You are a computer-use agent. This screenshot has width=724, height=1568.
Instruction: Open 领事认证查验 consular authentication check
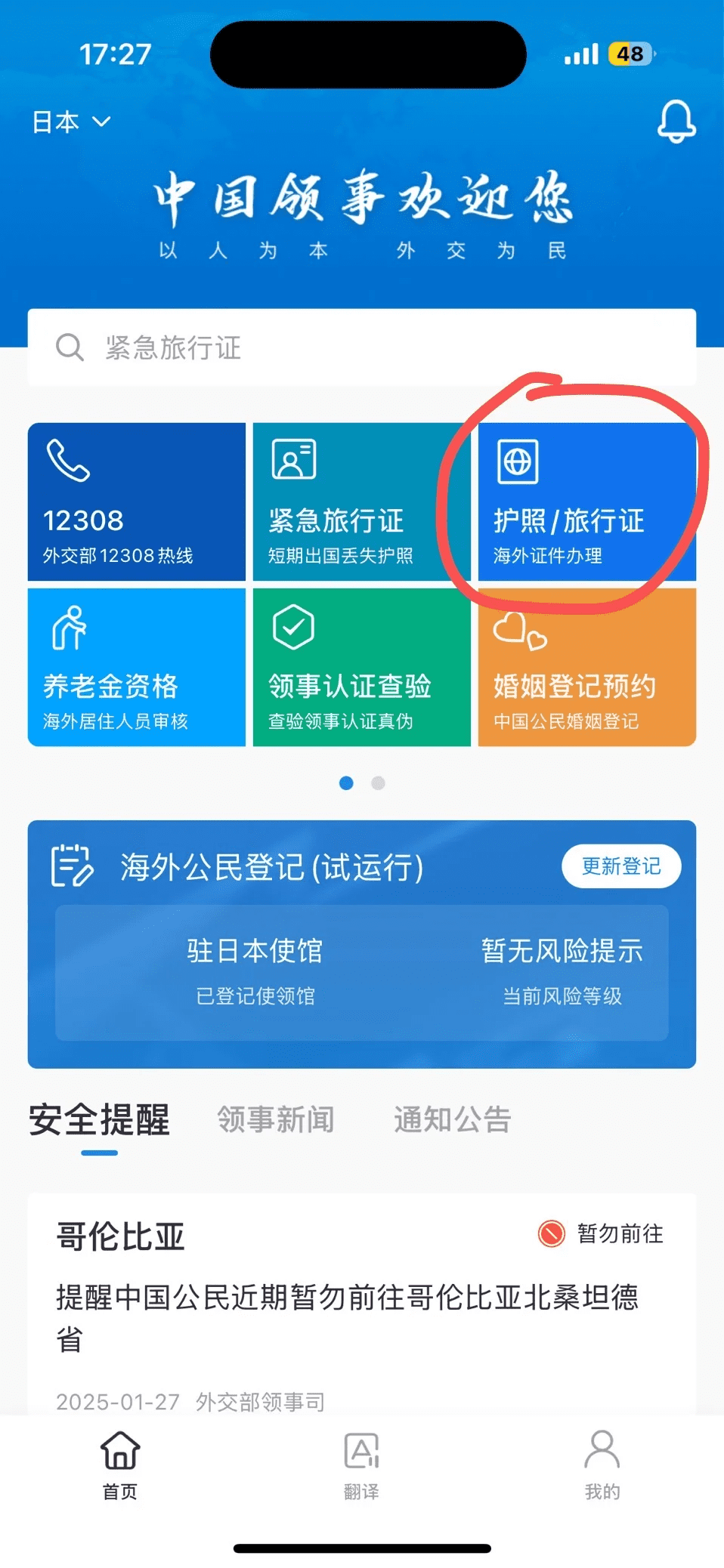click(x=360, y=665)
